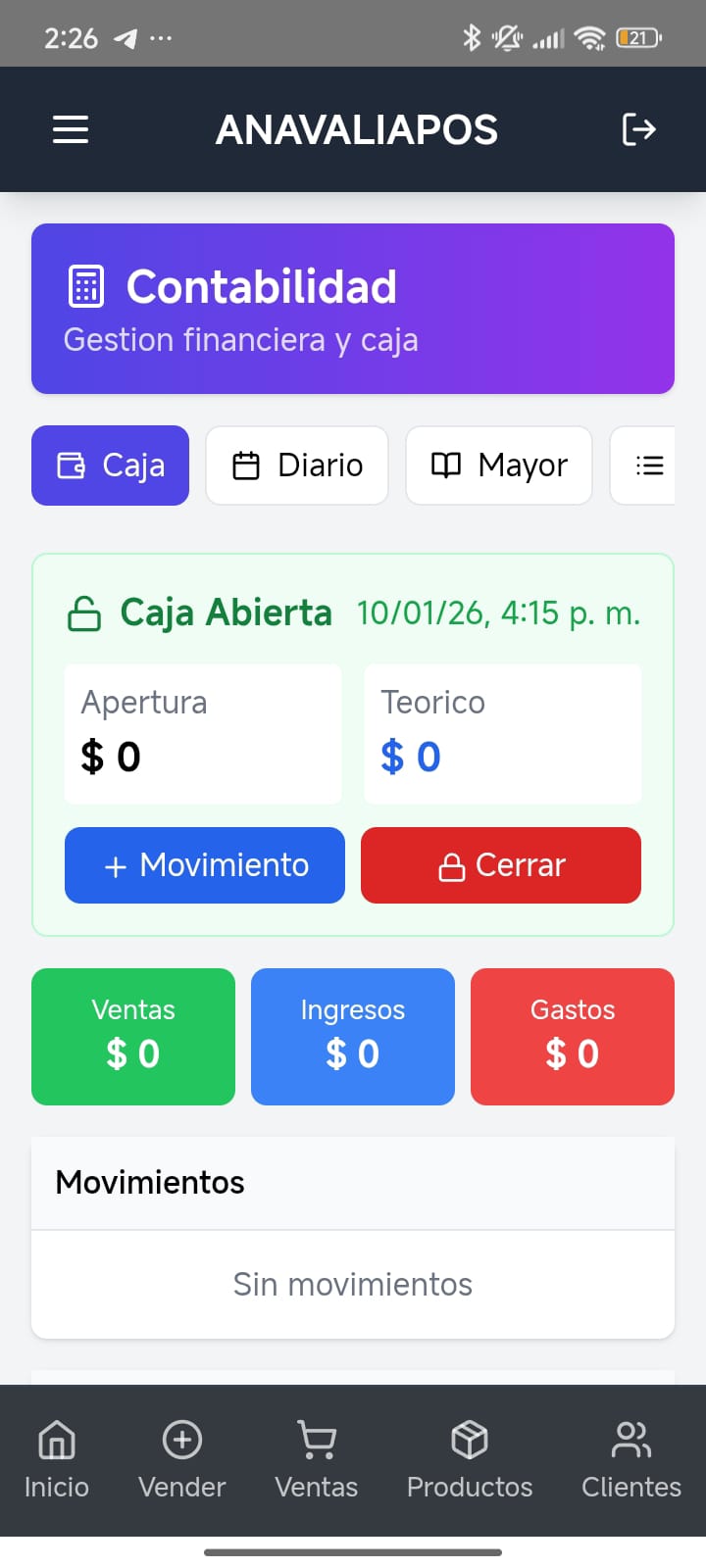706x1568 pixels.
Task: Open the Mayor tab
Action: click(x=498, y=465)
